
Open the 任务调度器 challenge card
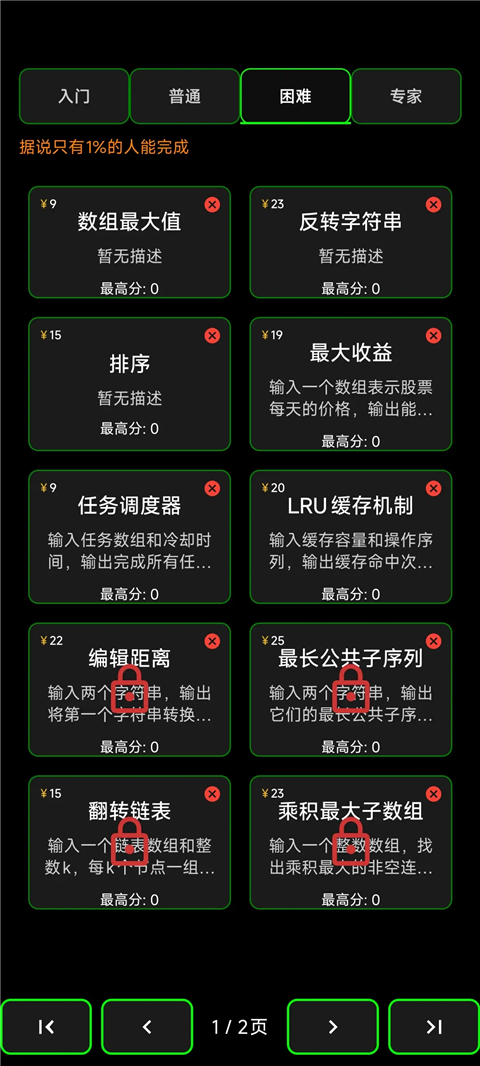(x=129, y=537)
